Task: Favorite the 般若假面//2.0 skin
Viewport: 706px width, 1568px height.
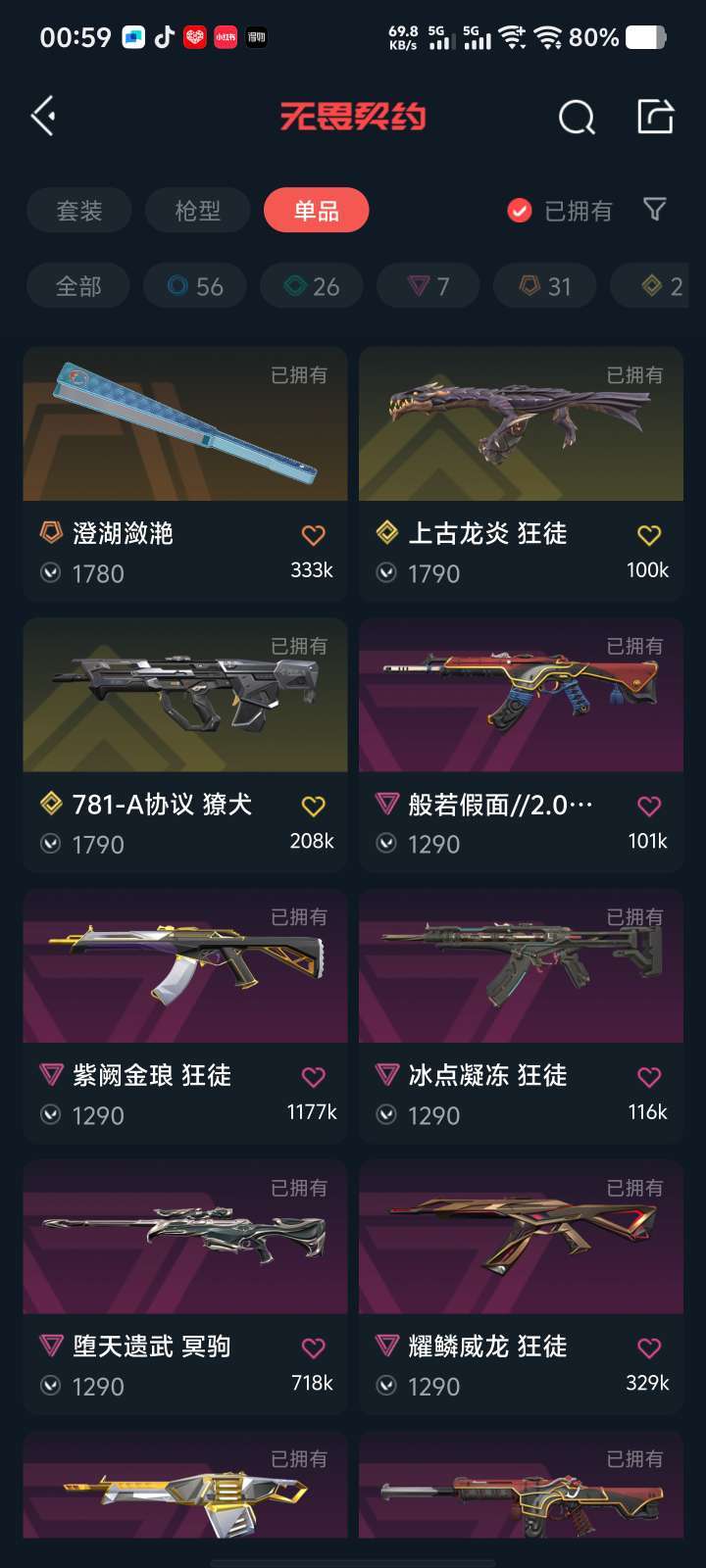Action: pos(649,806)
